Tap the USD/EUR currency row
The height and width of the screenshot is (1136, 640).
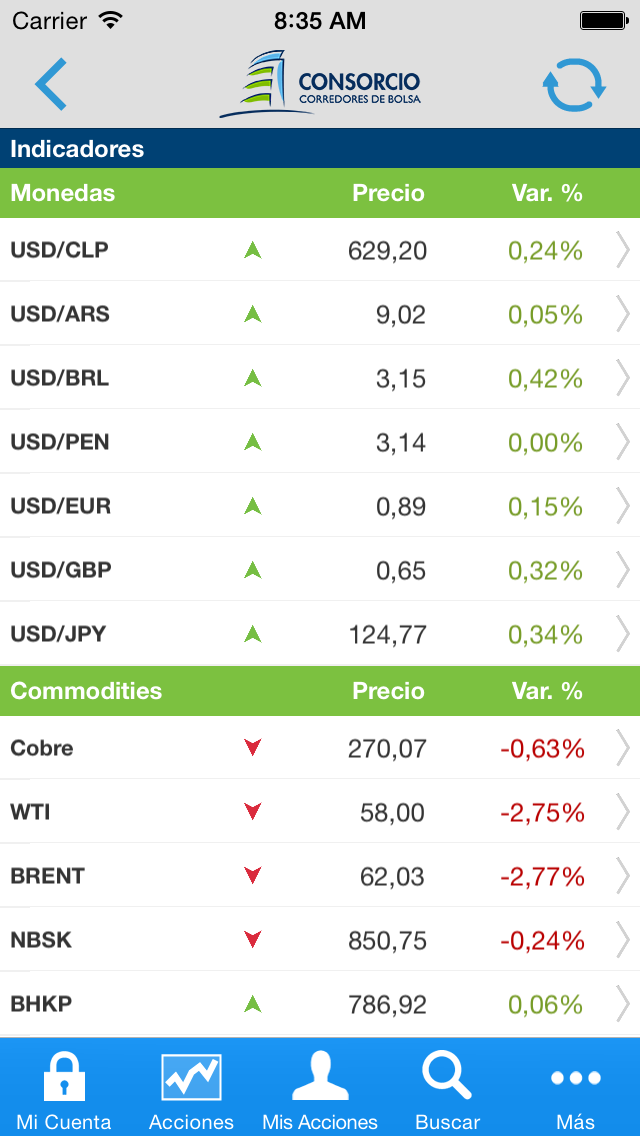pyautogui.click(x=320, y=506)
